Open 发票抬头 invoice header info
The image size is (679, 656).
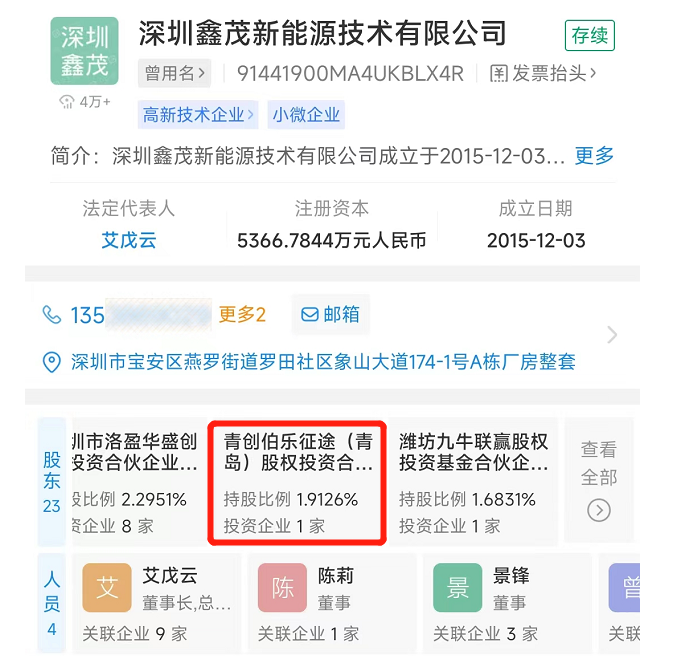(543, 73)
